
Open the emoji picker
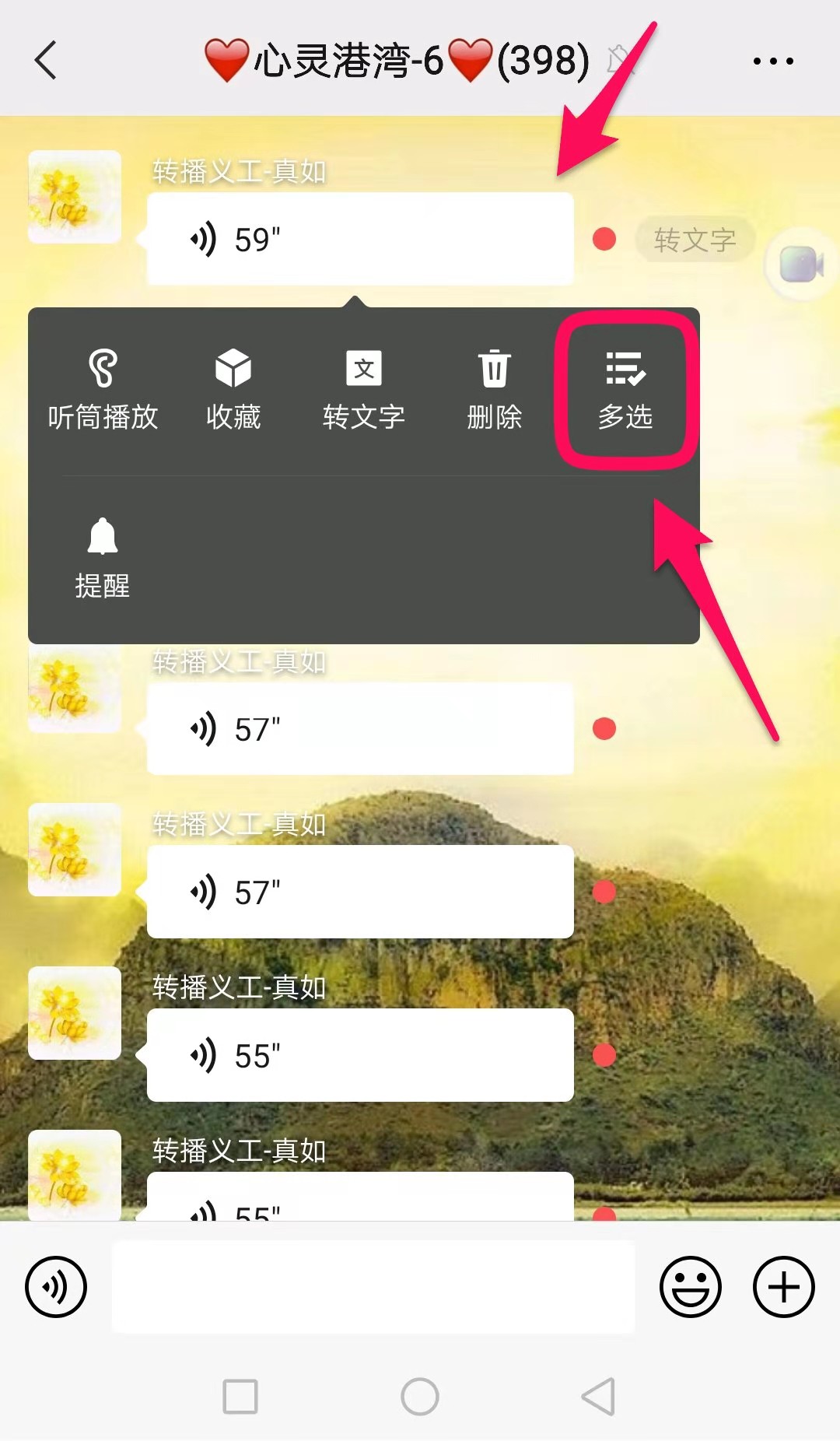pos(690,1287)
